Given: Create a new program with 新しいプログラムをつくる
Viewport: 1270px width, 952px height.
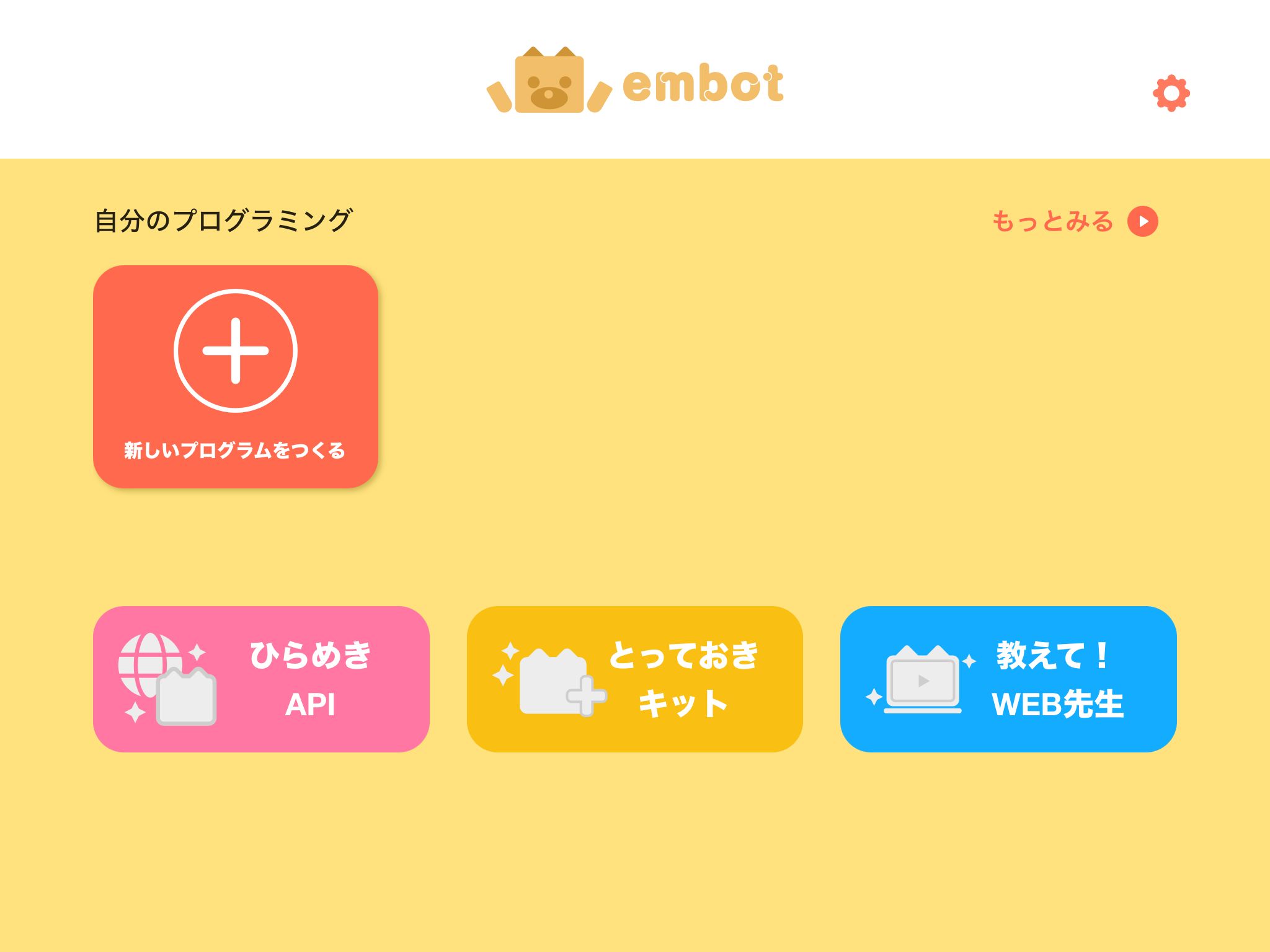Looking at the screenshot, I should tap(236, 376).
